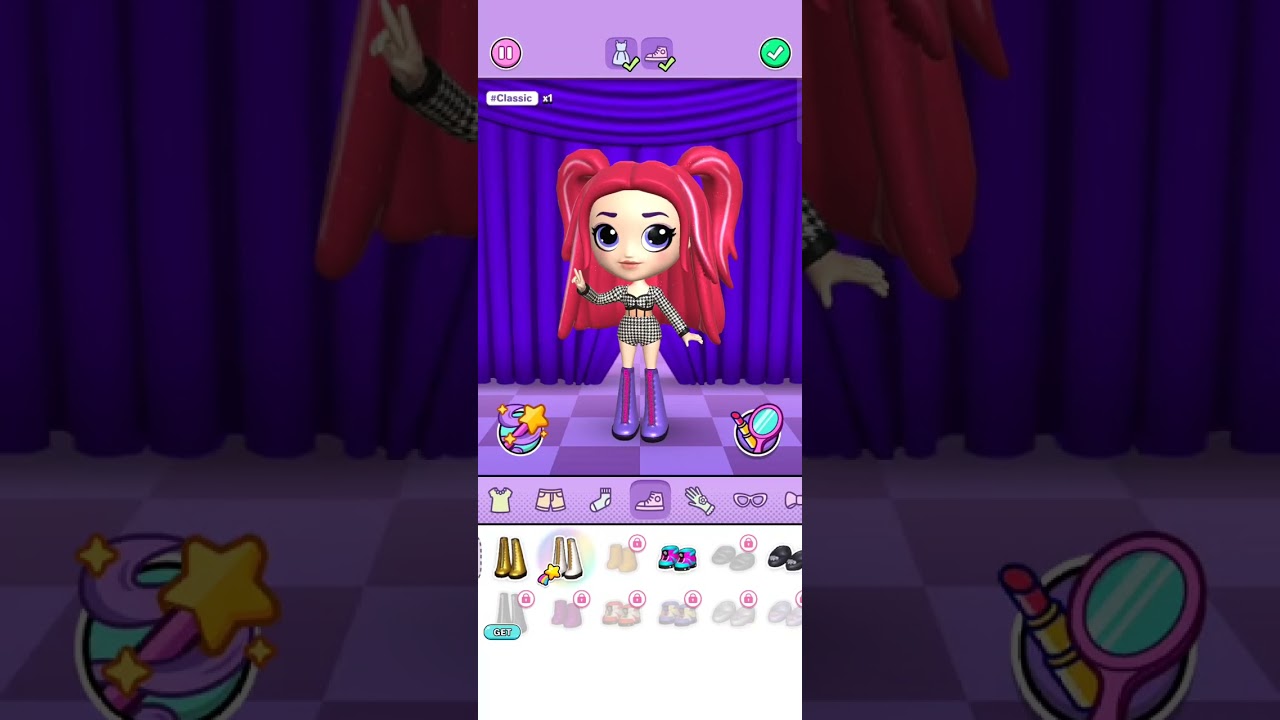Screen dimensions: 1280x720
Task: Choose the white and gold boots
Action: 565,558
